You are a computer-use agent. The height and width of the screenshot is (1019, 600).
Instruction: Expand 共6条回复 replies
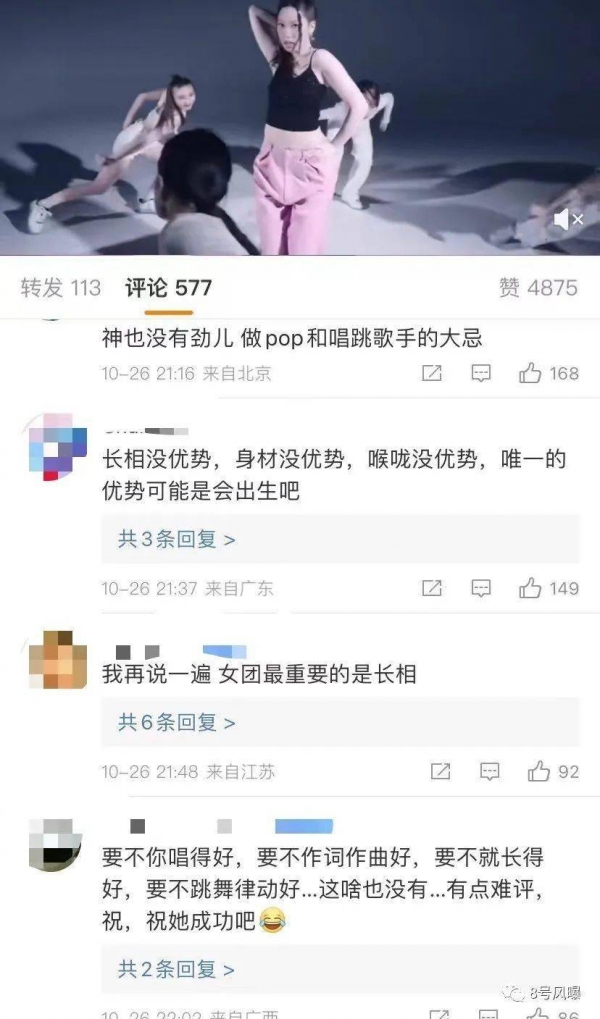pyautogui.click(x=176, y=722)
